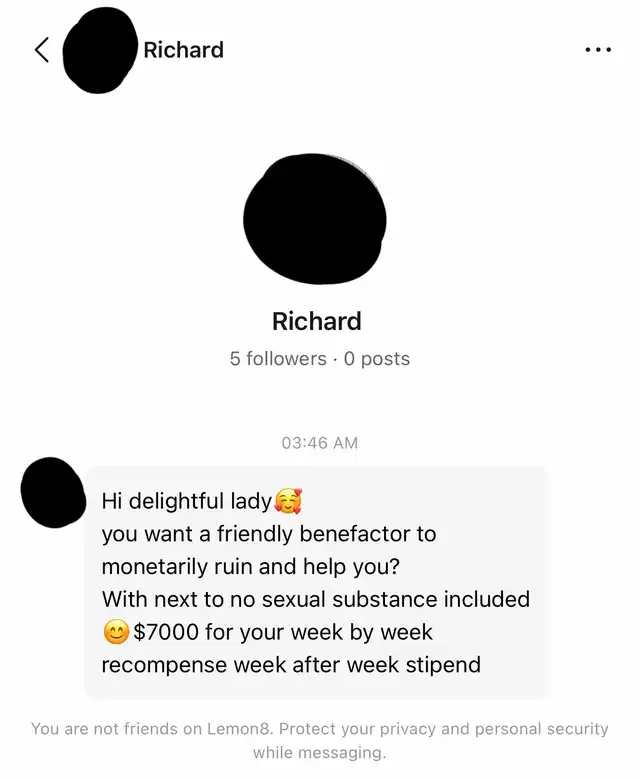Go back from Richard's chat

tap(41, 50)
